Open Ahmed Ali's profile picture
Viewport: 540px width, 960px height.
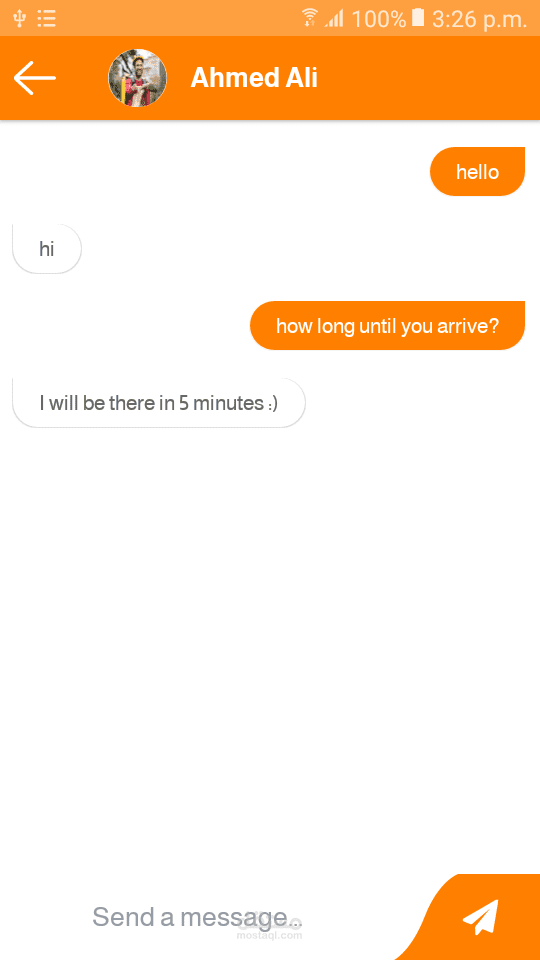click(x=138, y=78)
